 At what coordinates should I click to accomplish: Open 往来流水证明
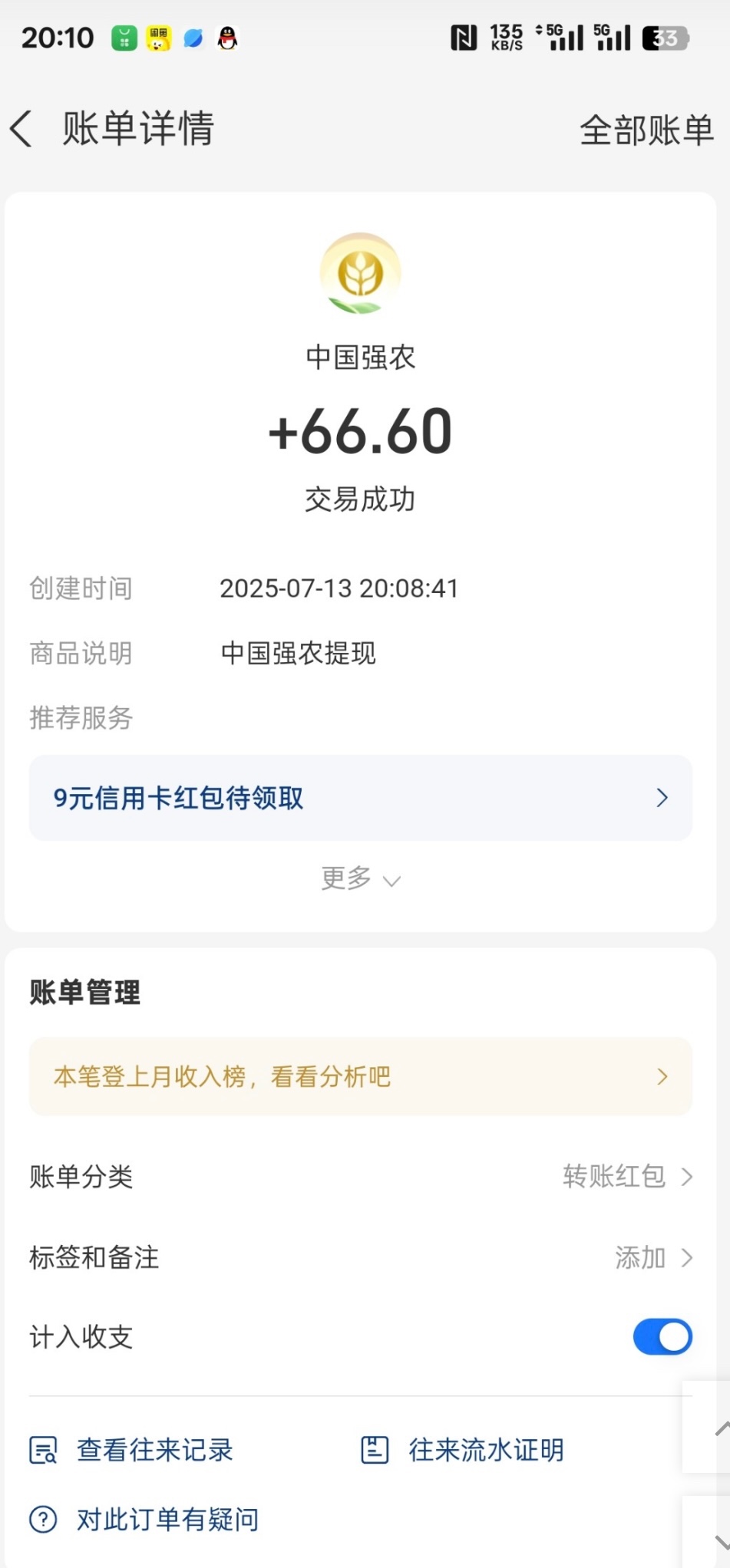(x=463, y=1450)
